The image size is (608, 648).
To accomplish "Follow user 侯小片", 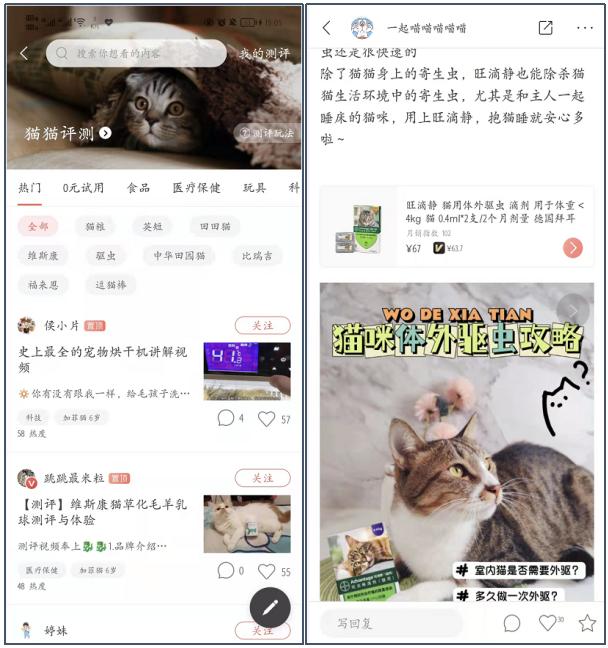I will 262,325.
